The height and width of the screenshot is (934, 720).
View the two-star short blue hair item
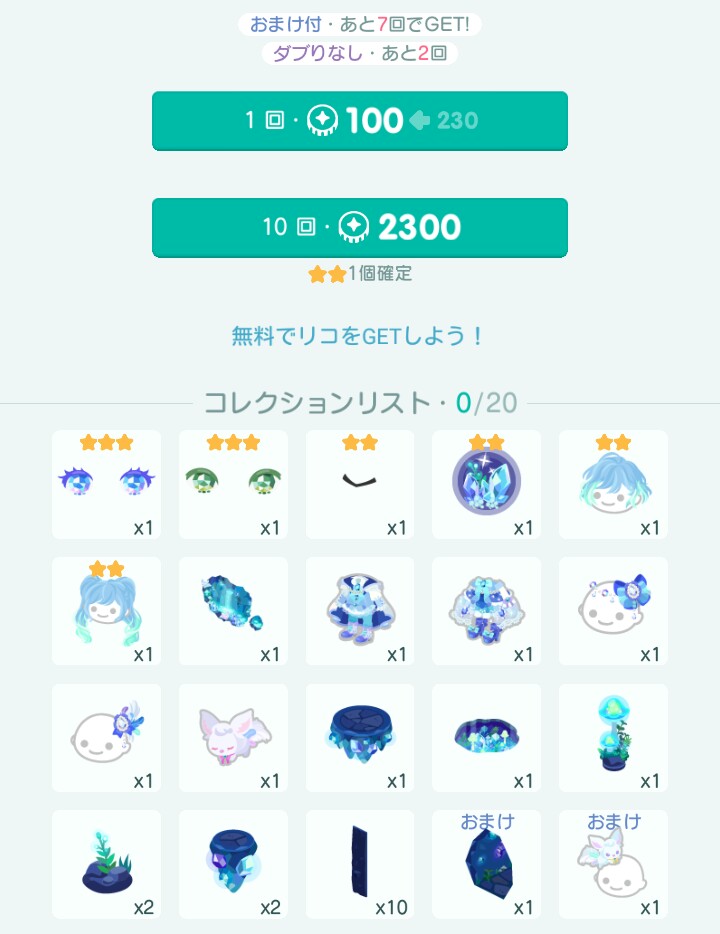point(613,484)
